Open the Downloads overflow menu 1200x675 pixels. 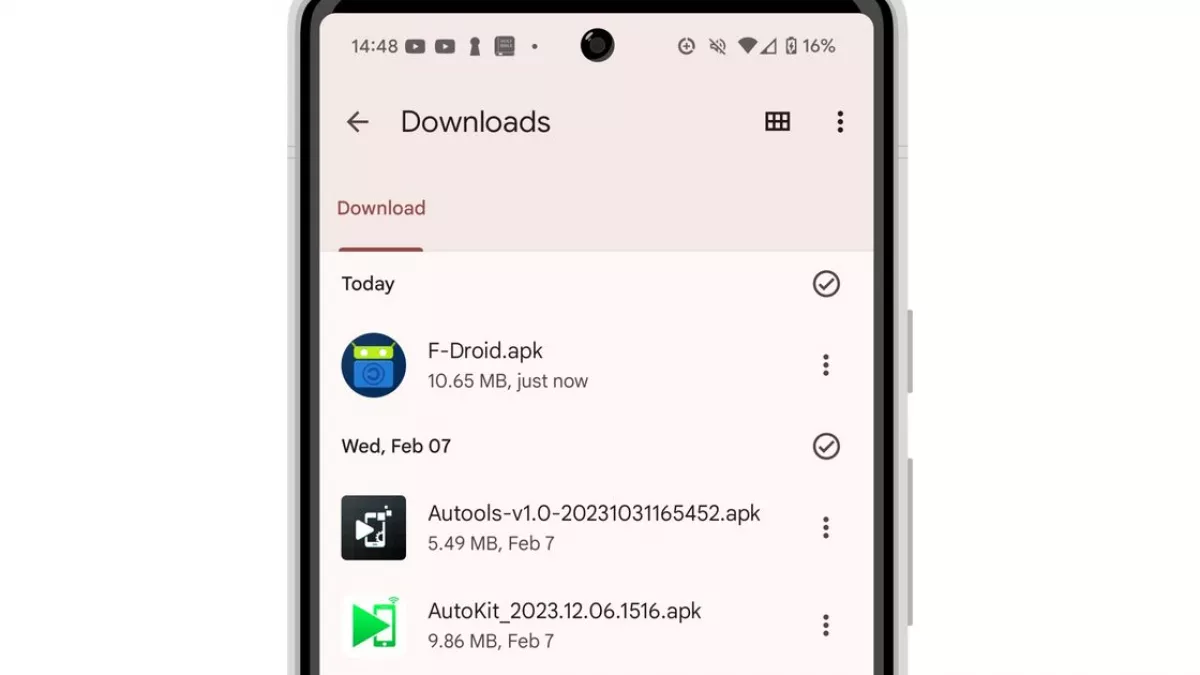pos(840,122)
